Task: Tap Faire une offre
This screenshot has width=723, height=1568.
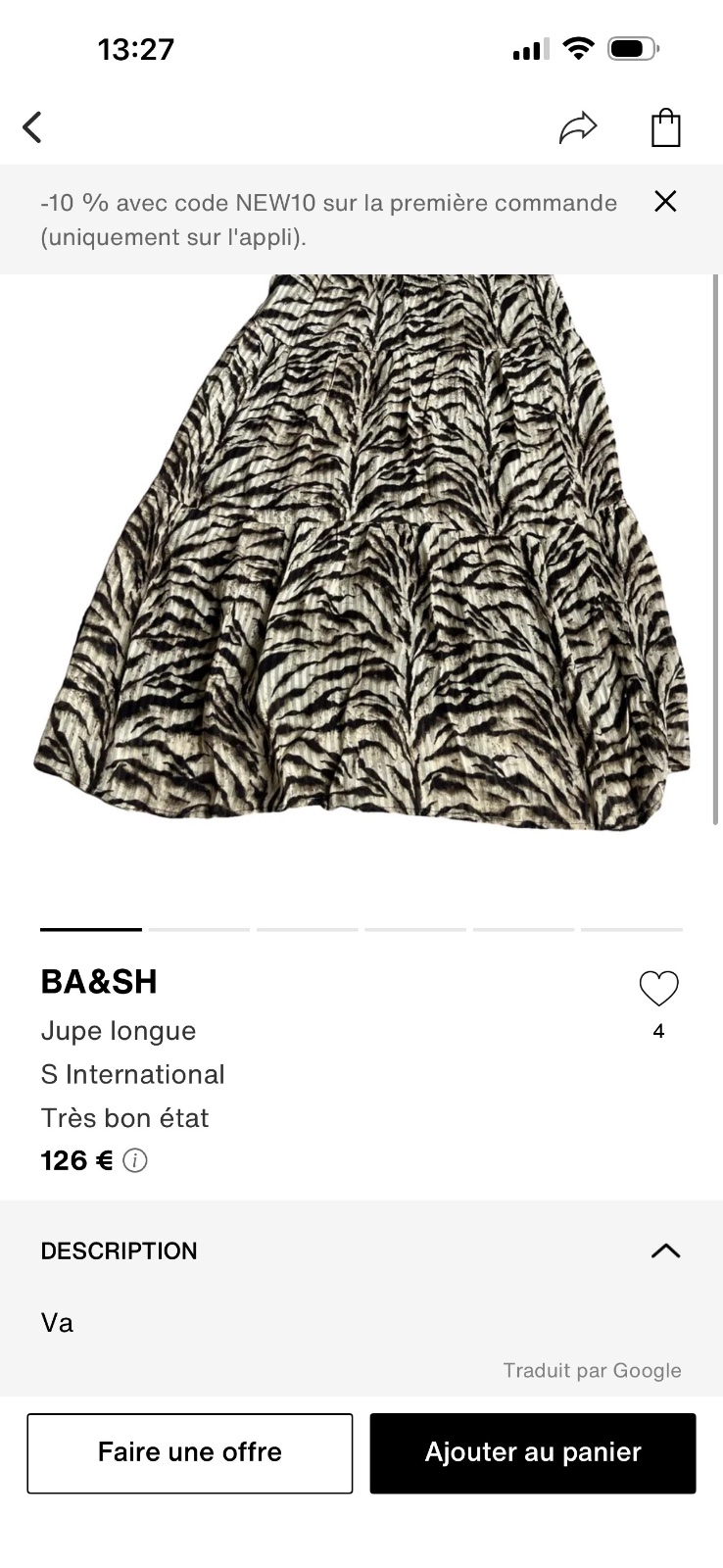Action: point(190,1453)
